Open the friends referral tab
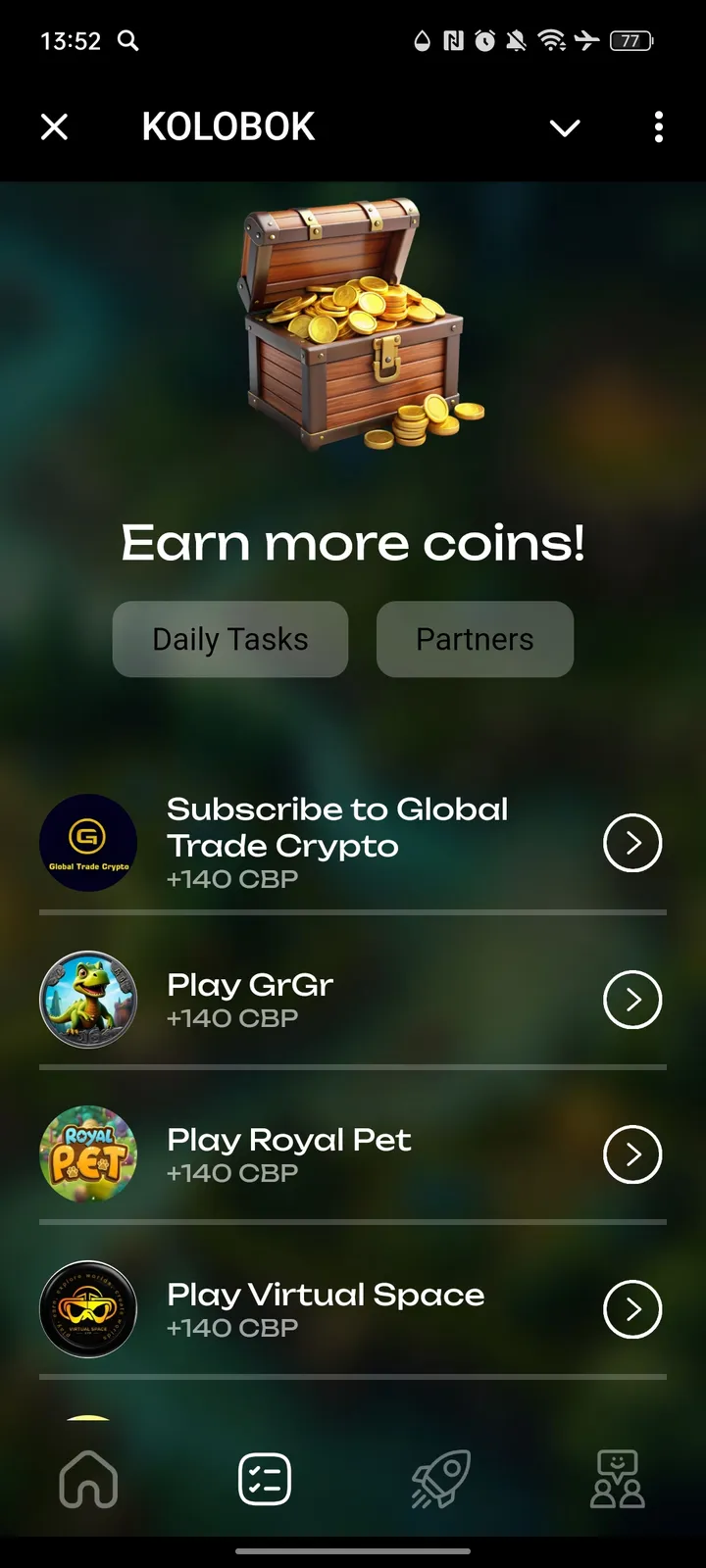This screenshot has width=706, height=1568. pos(617,1479)
